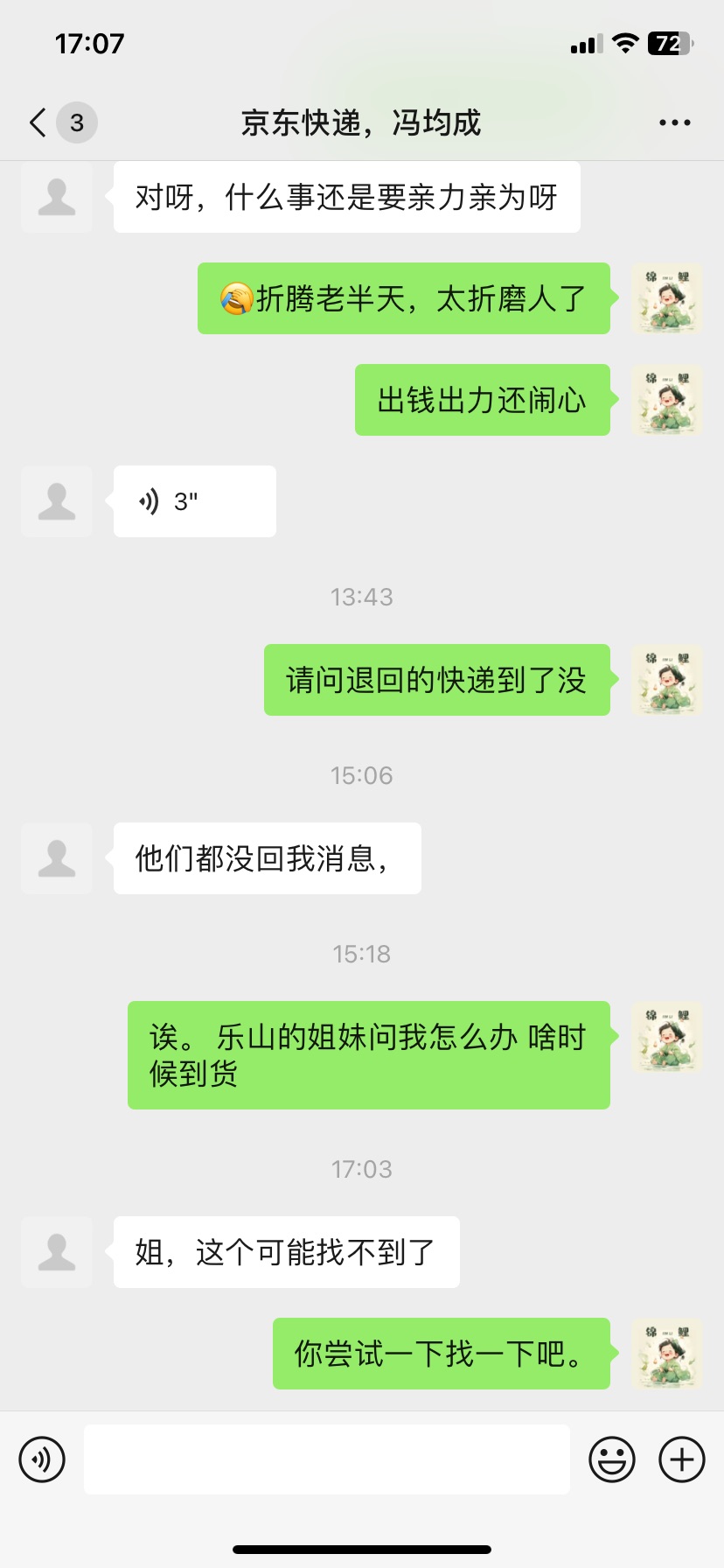Open the plus attachments menu
Viewport: 724px width, 1568px height.
click(682, 1459)
